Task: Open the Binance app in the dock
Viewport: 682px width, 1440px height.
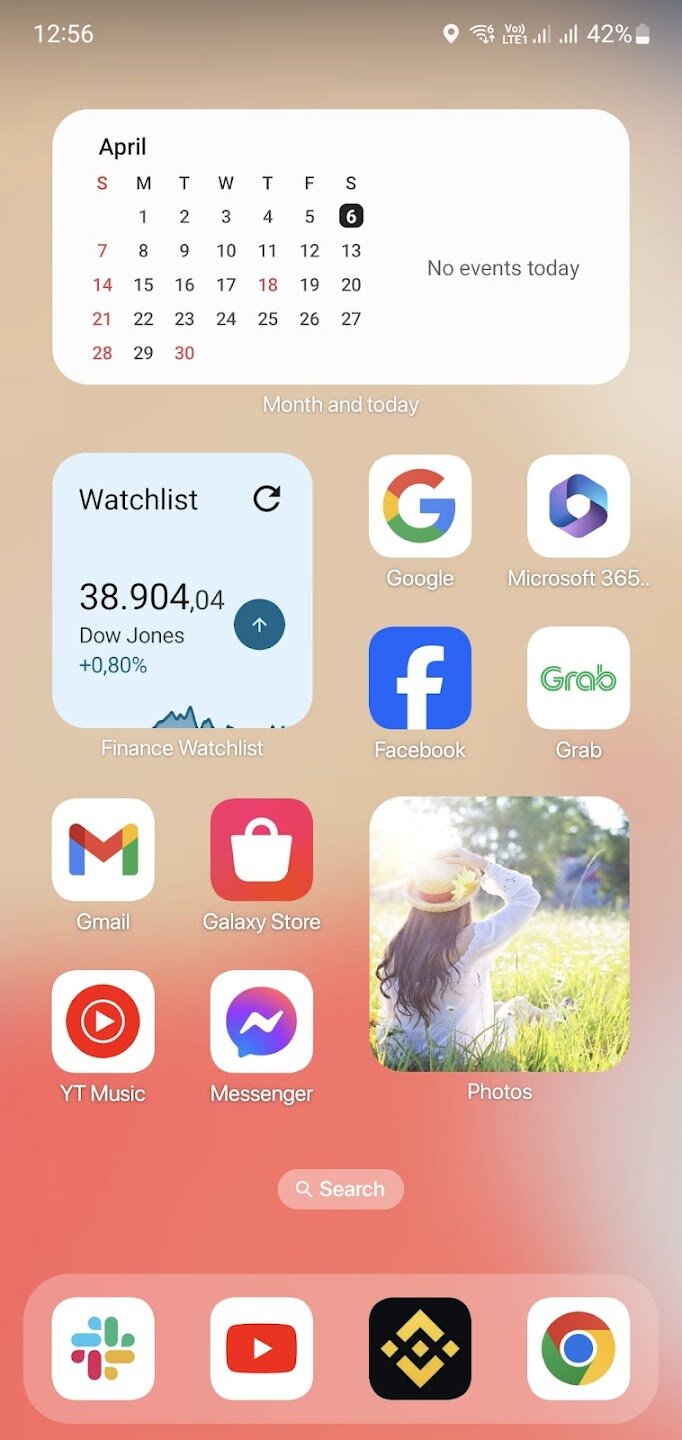Action: click(420, 1348)
